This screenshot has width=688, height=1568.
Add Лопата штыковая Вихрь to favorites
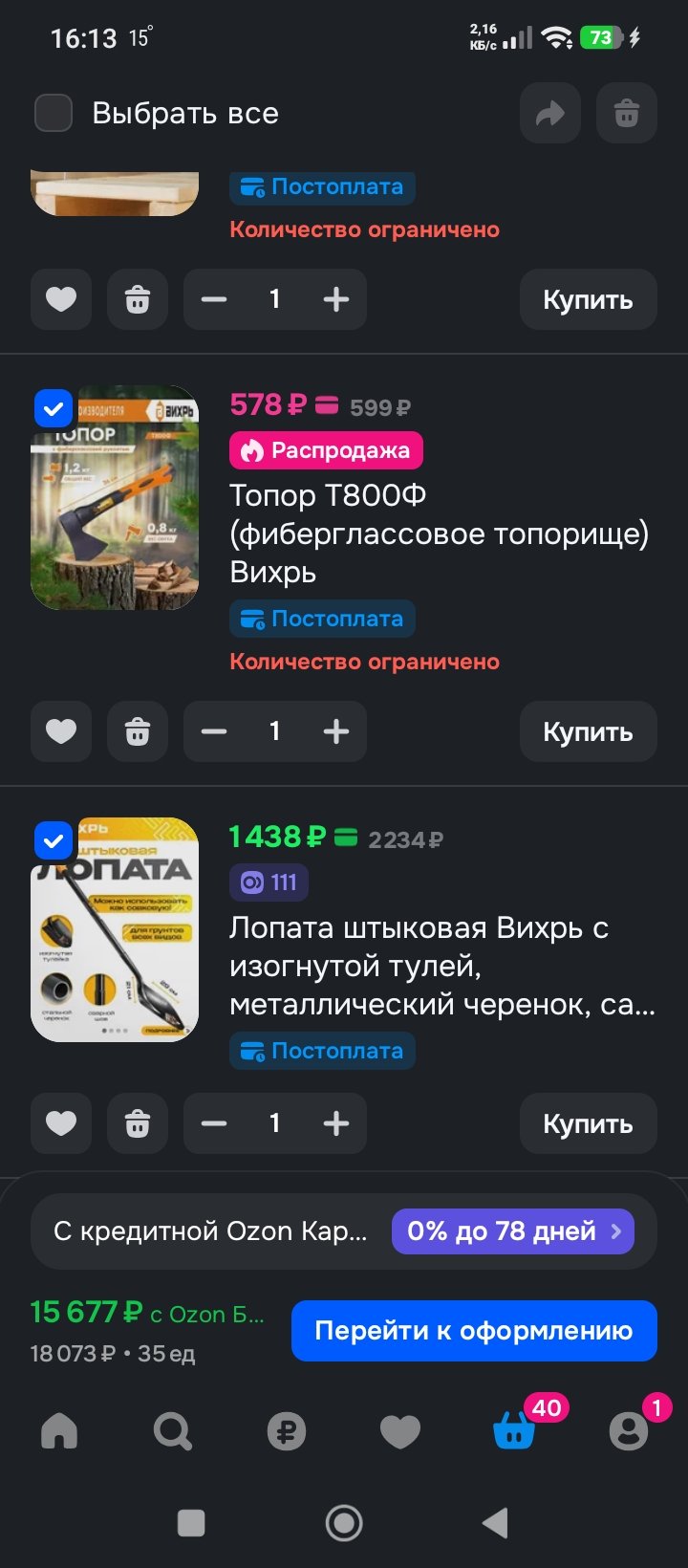point(61,1123)
